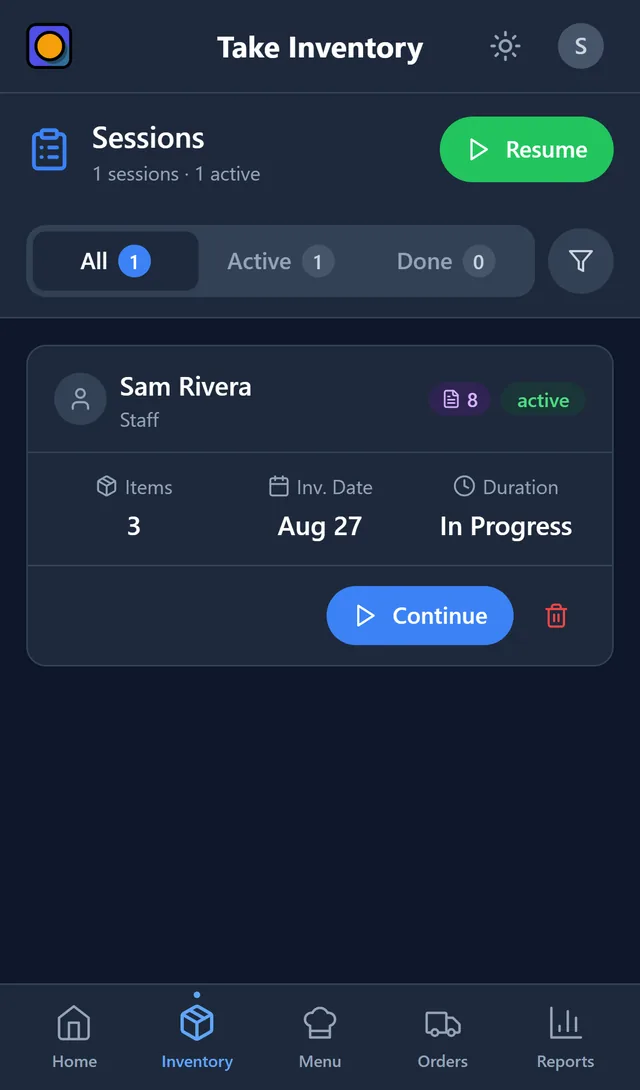Open the filter funnel icon
640x1090 pixels.
[x=580, y=261]
